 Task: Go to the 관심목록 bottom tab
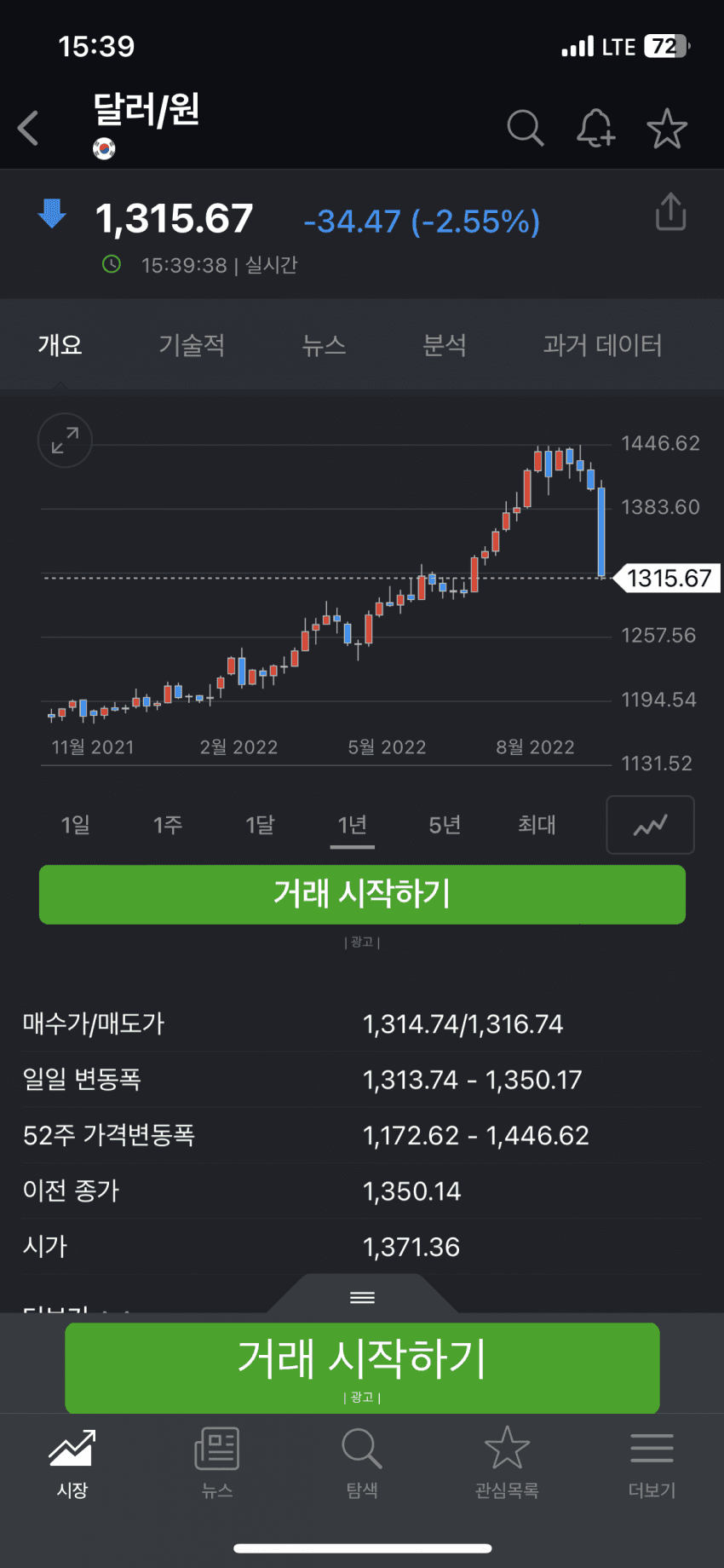point(507,1462)
